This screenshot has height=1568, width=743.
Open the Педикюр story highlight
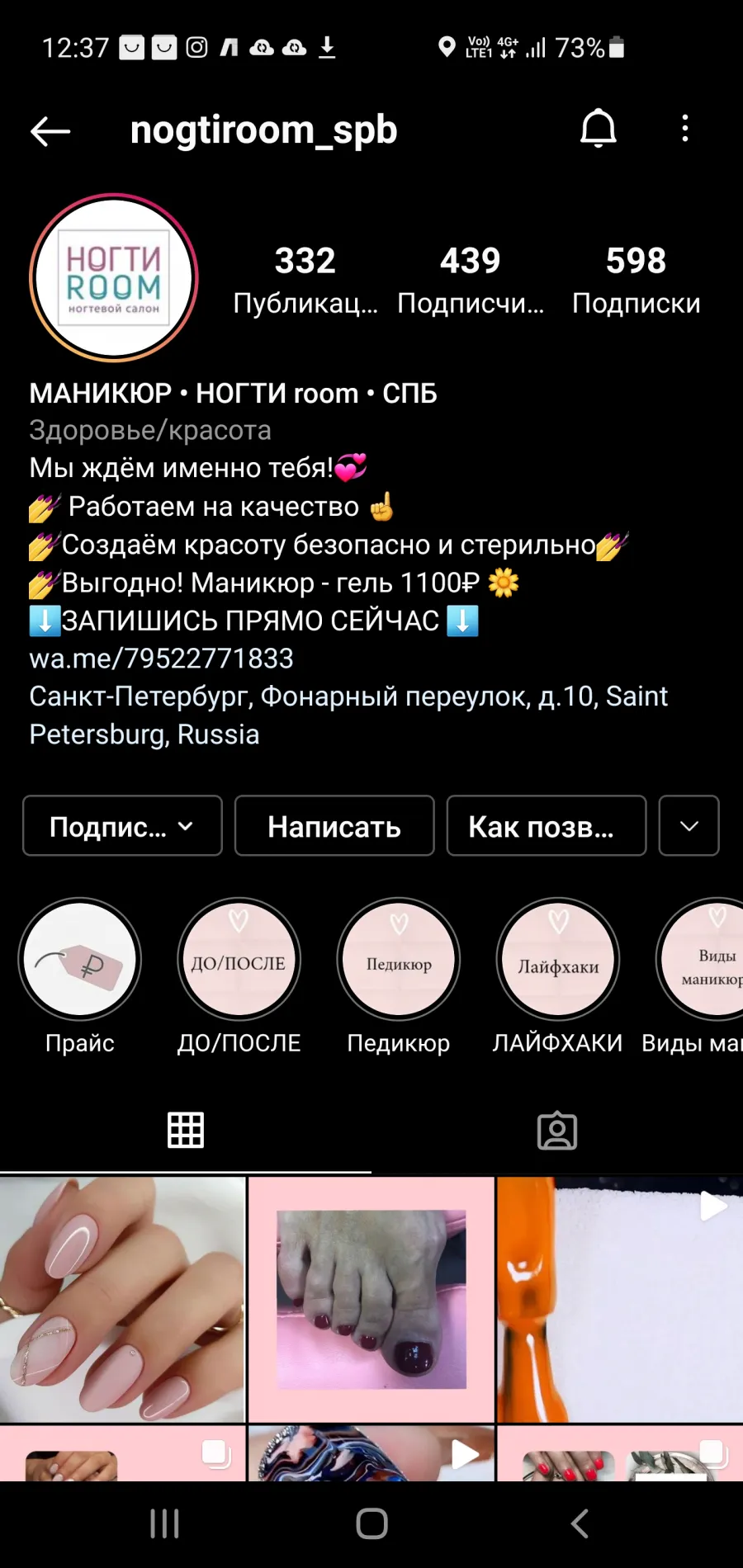click(x=399, y=959)
